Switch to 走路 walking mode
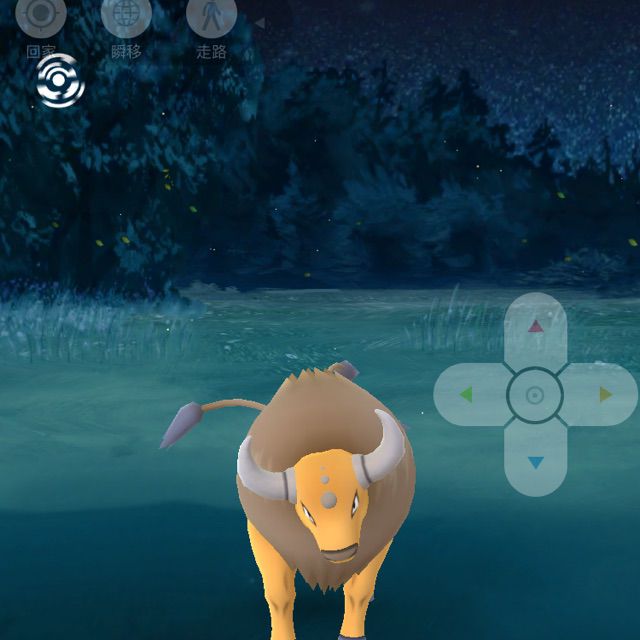The width and height of the screenshot is (640, 640). (x=211, y=17)
